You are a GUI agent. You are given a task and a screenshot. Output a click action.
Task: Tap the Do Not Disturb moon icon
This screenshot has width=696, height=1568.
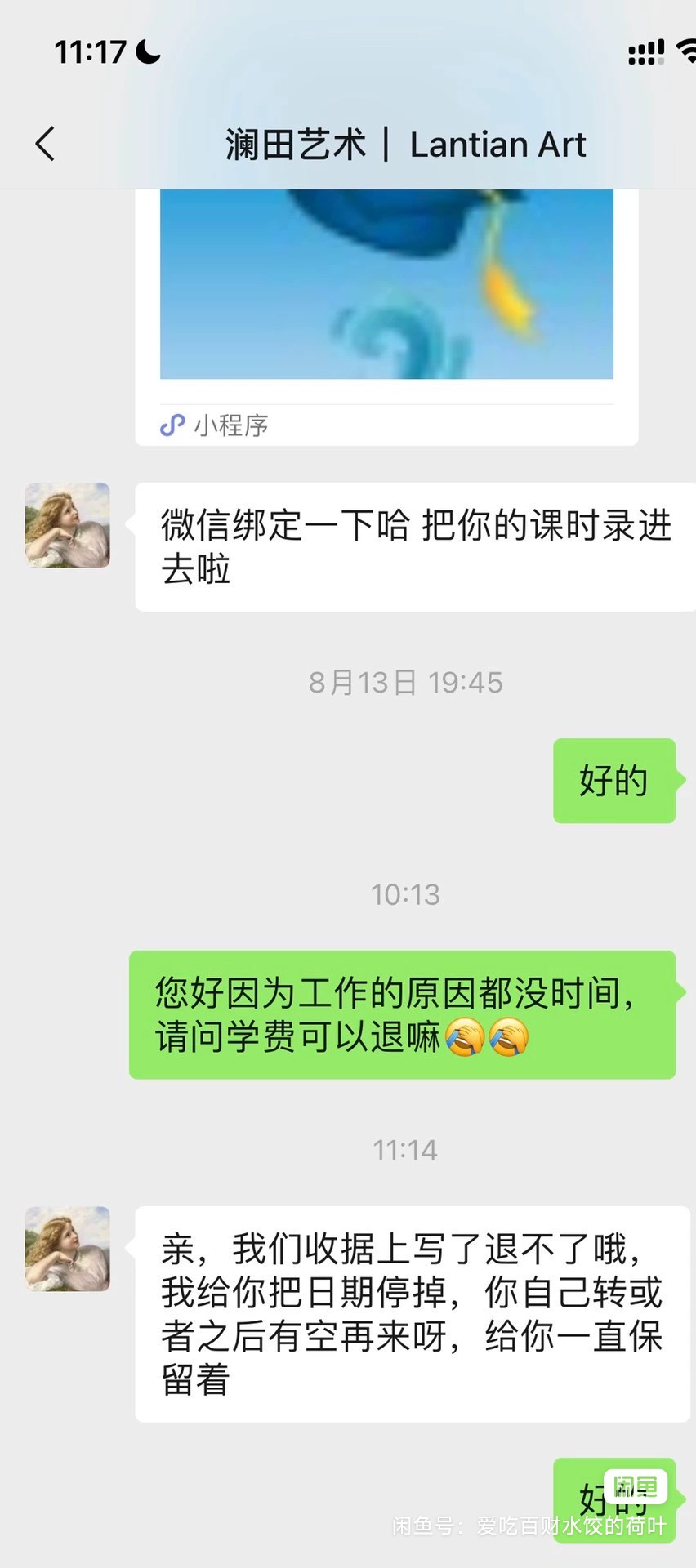(147, 51)
